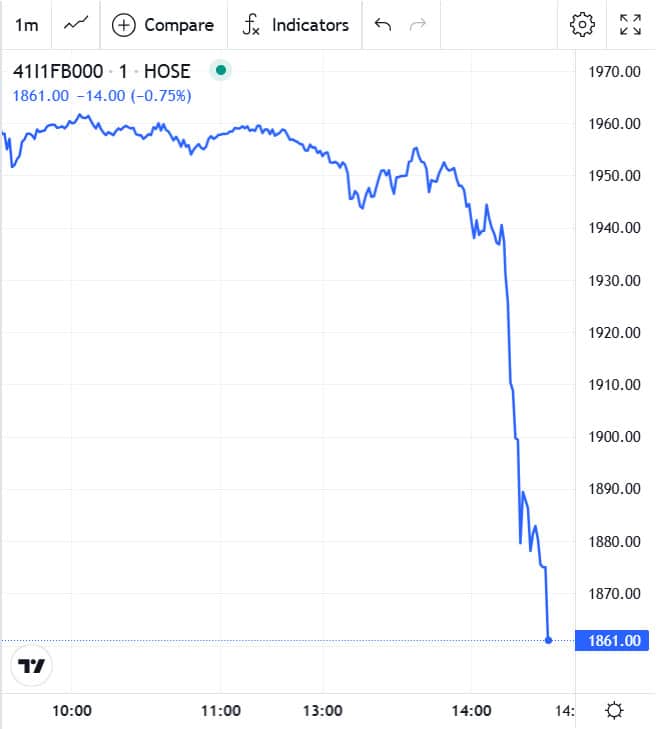Image resolution: width=663 pixels, height=729 pixels.
Task: Change the 1m time interval
Action: [28, 25]
